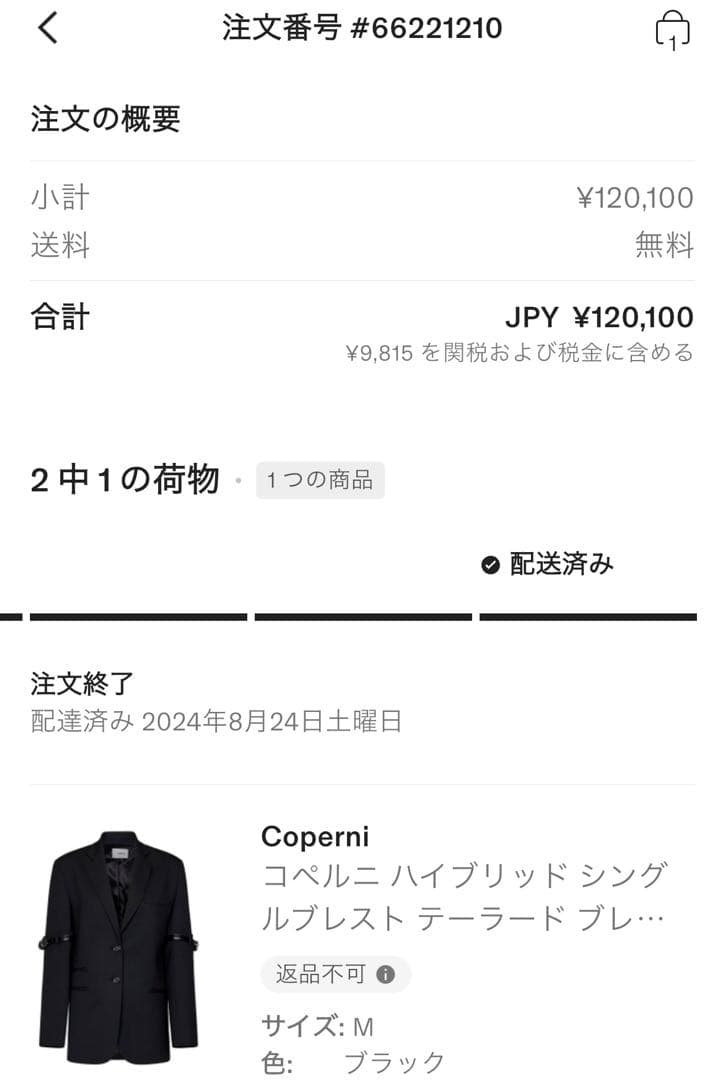Open the info icon beside 返品不可
Screen dimensions: 725x1080
point(388,971)
